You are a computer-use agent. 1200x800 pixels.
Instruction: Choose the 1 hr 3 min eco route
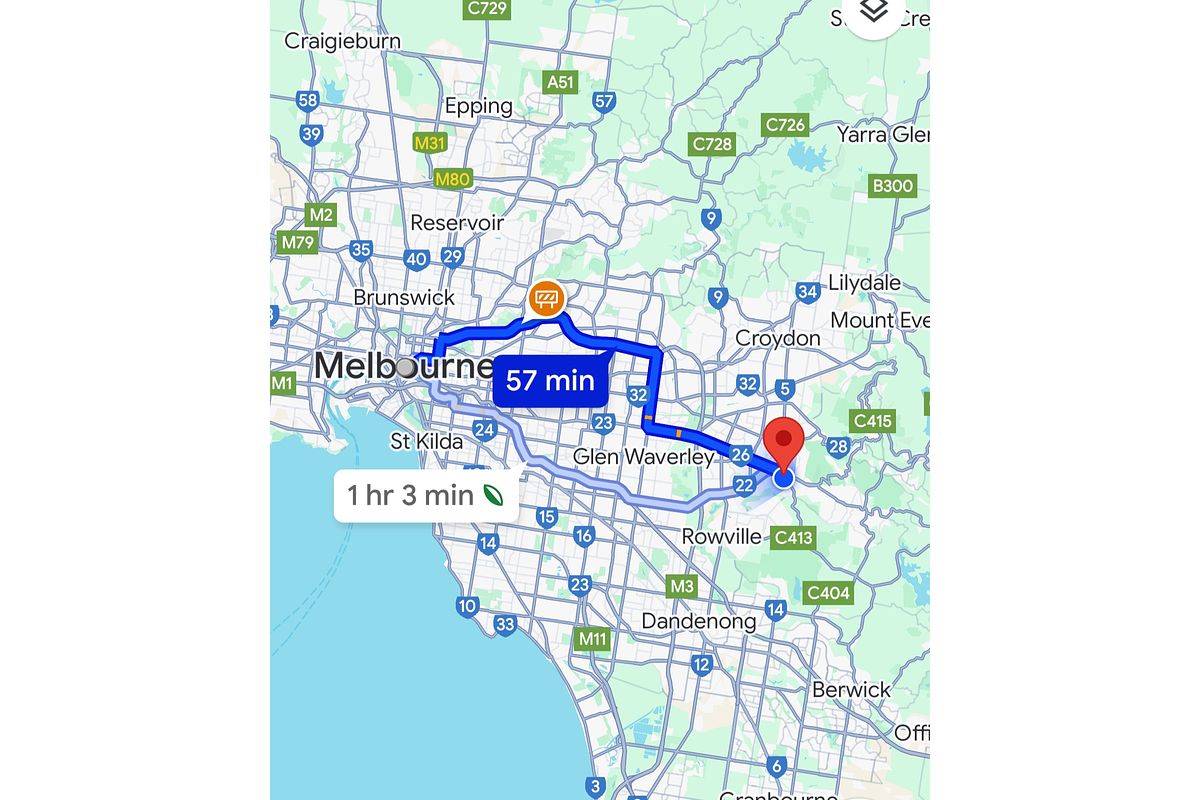tap(425, 495)
